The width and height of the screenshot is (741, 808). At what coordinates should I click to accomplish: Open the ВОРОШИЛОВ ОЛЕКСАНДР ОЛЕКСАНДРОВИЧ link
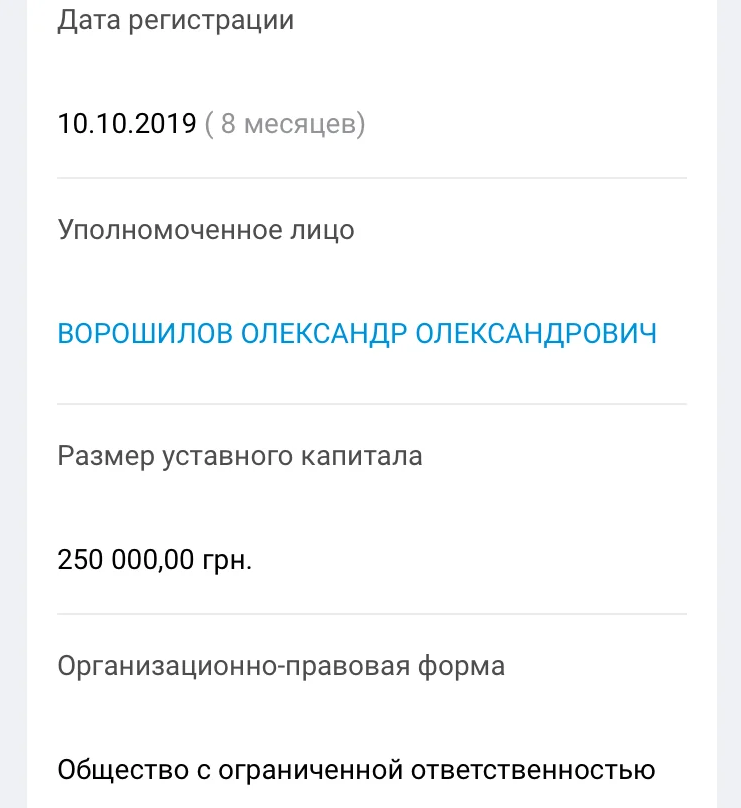357,334
